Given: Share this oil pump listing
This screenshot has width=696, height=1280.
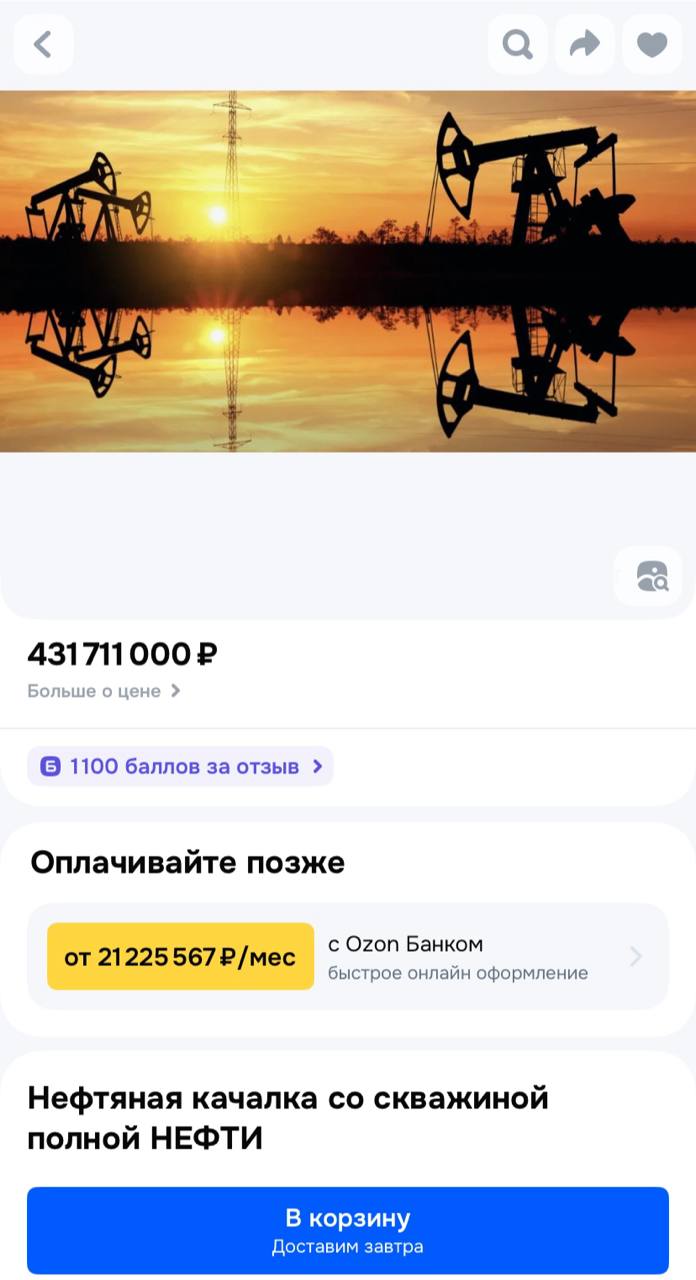Looking at the screenshot, I should [x=585, y=44].
